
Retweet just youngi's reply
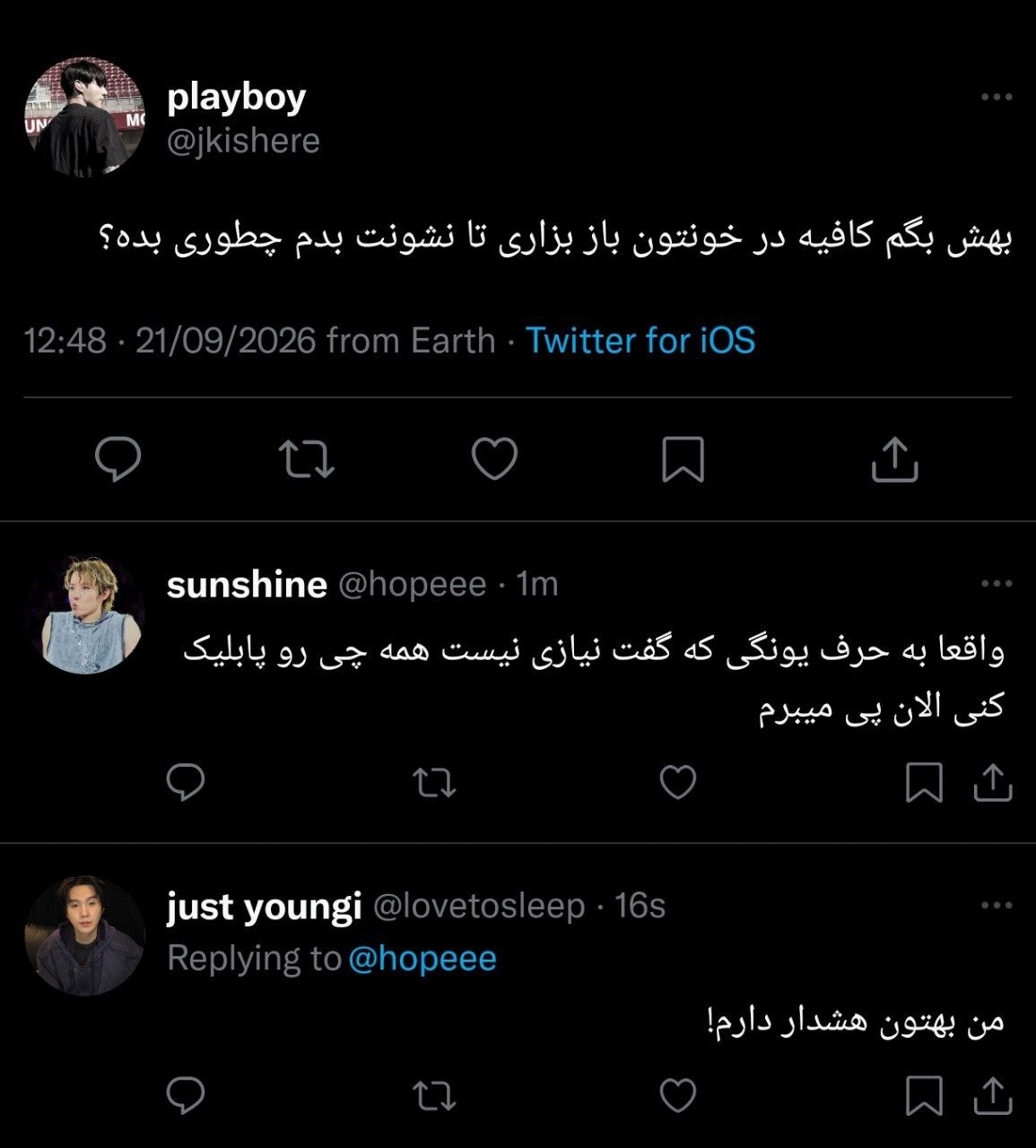pyautogui.click(x=434, y=1096)
